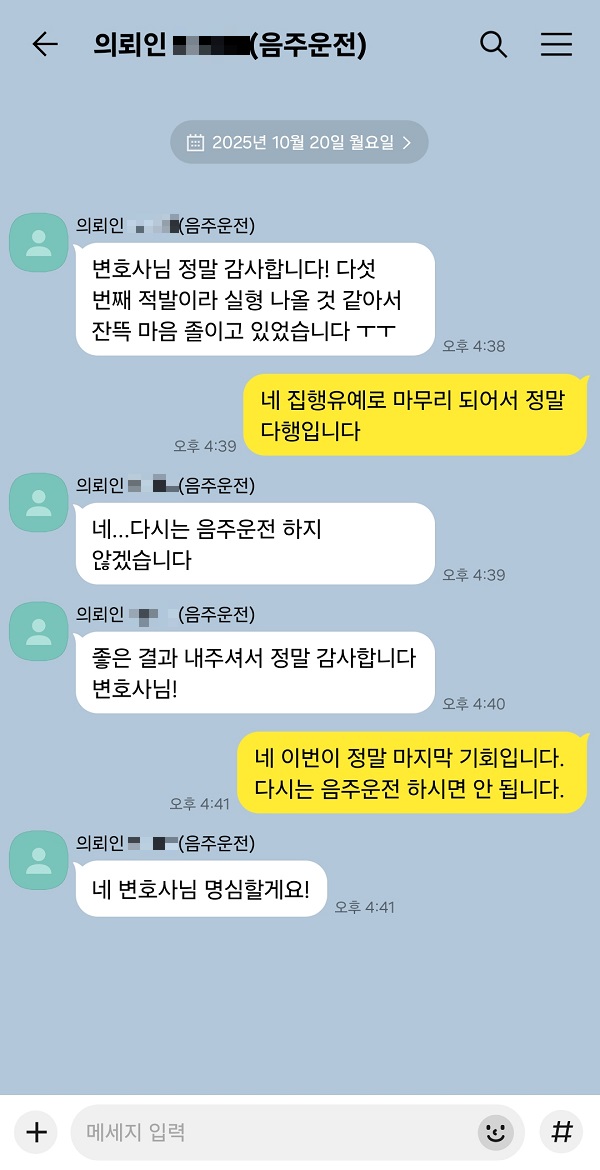600x1170 pixels.
Task: Tap the plus attach button
Action: tap(36, 1132)
